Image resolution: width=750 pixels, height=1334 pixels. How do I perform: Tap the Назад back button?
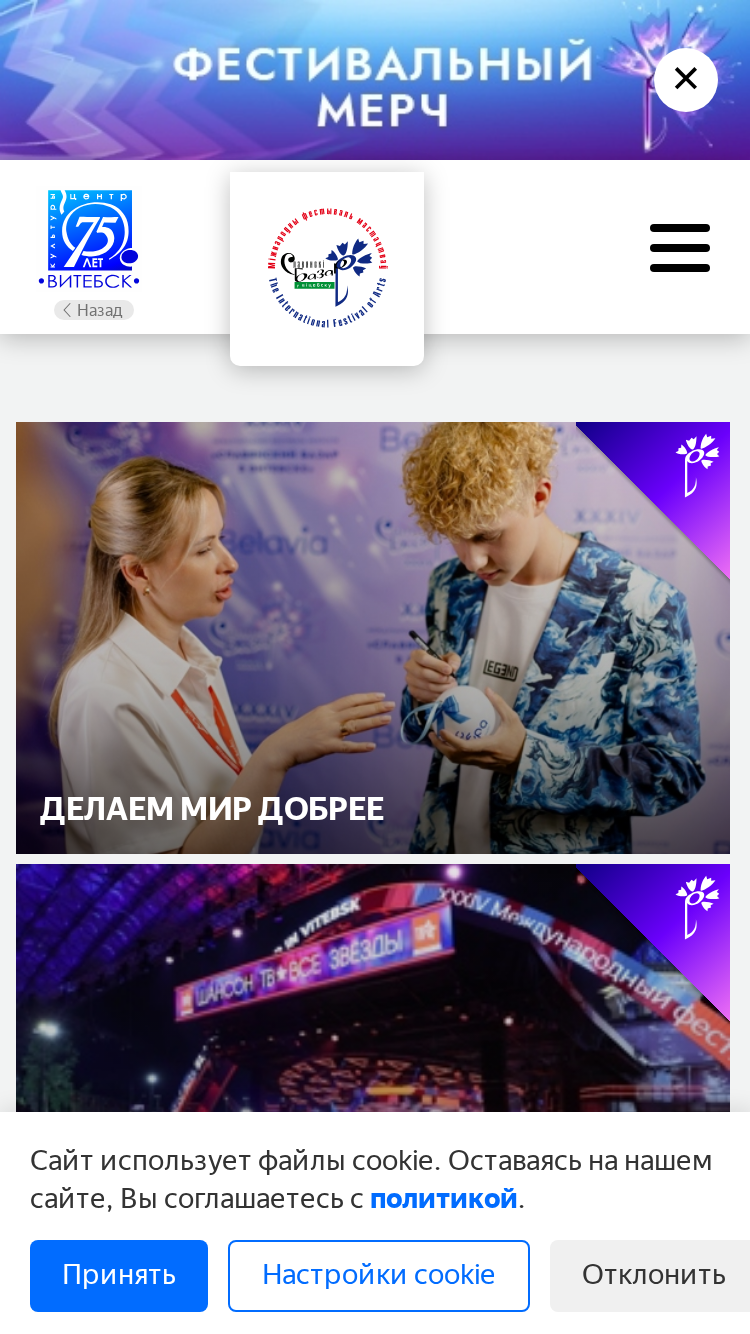94,310
